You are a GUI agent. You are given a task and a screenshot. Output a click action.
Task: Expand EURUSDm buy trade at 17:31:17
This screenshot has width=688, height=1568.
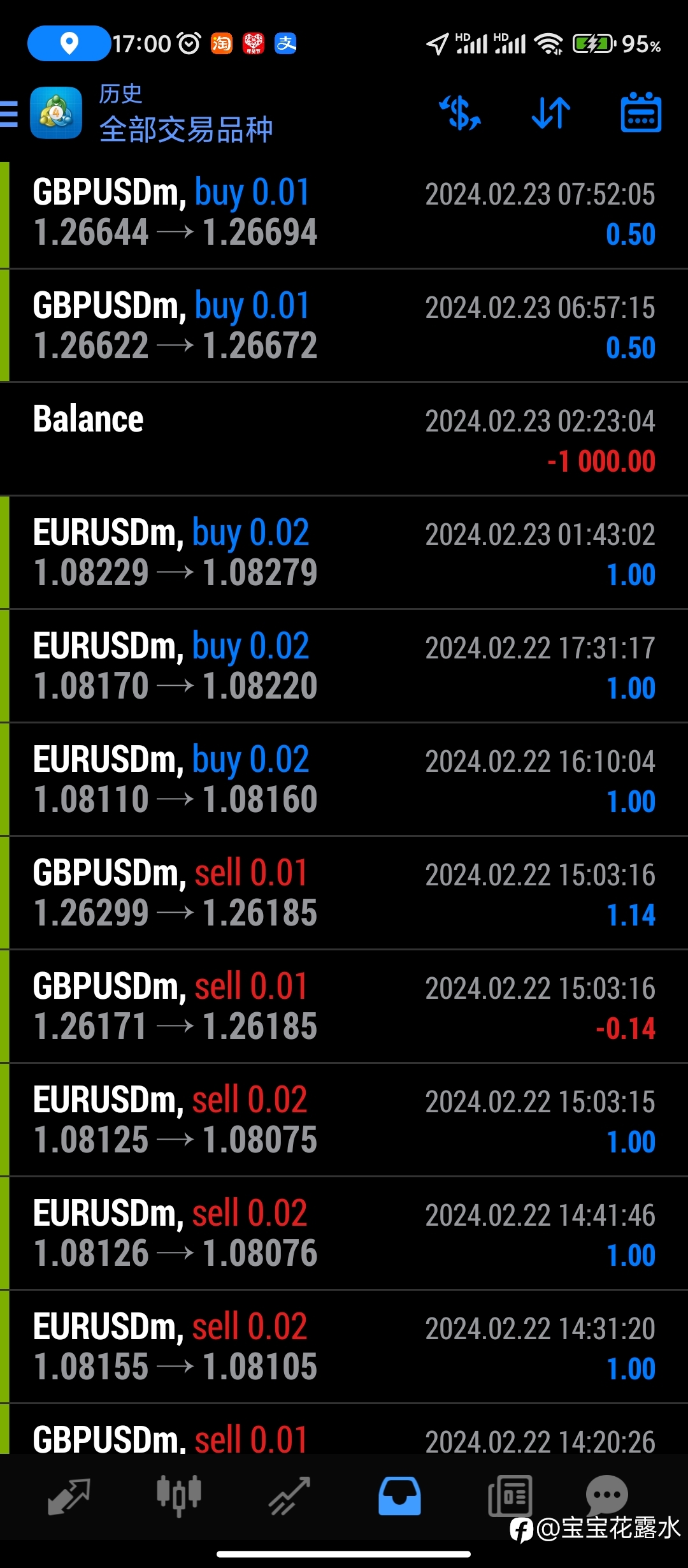[344, 667]
